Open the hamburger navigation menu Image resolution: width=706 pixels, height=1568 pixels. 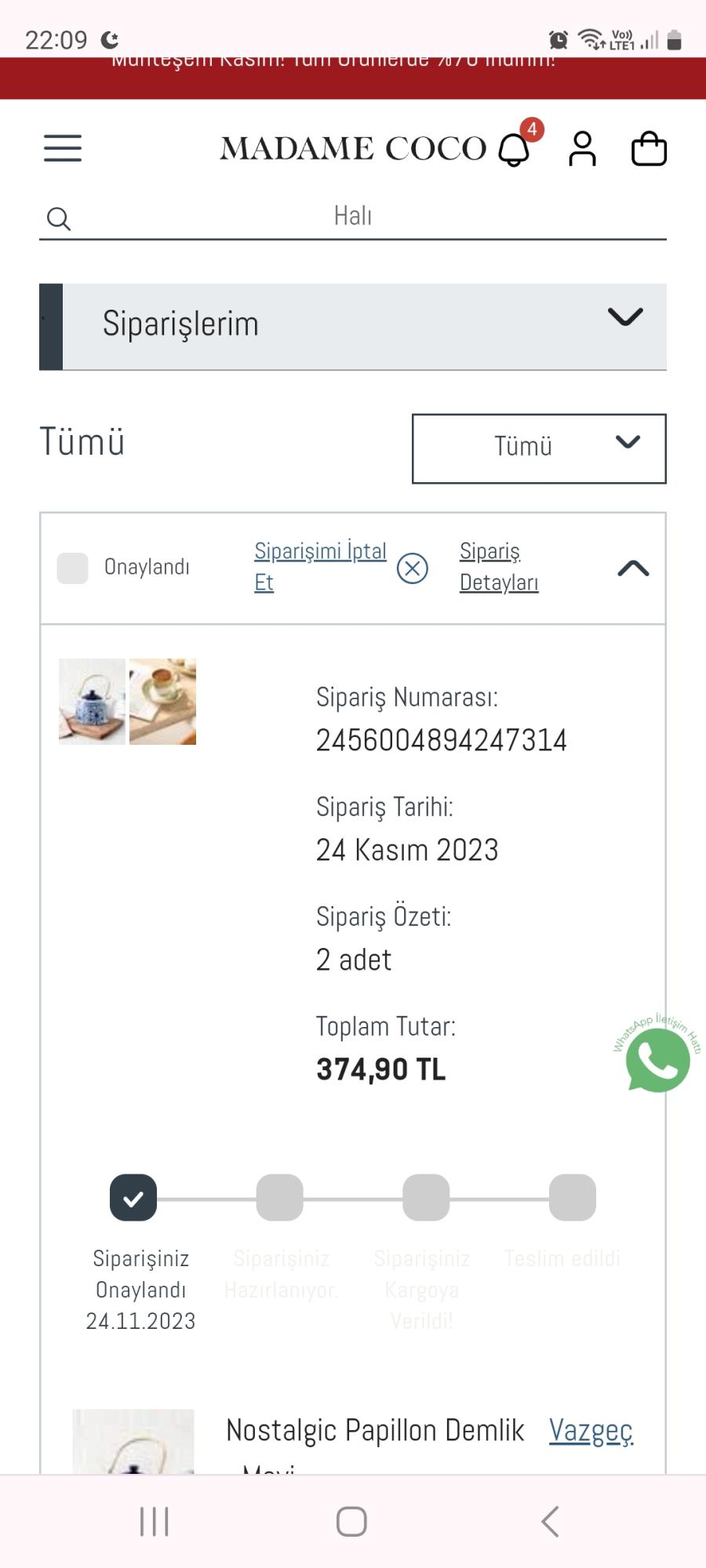63,148
